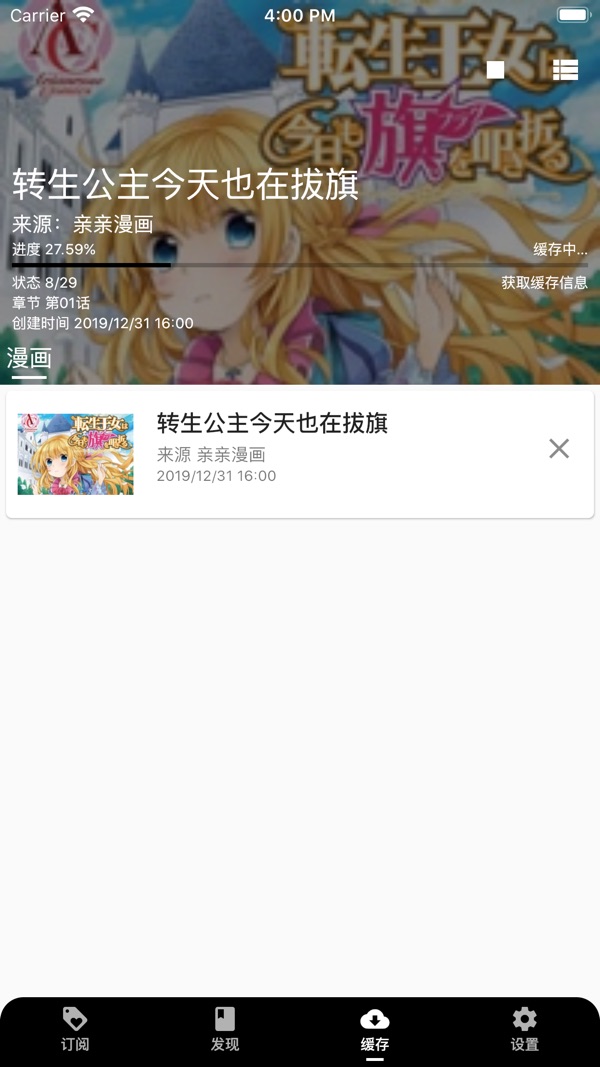Open the 缓存 tab
Viewport: 600px width, 1067px height.
click(375, 1030)
